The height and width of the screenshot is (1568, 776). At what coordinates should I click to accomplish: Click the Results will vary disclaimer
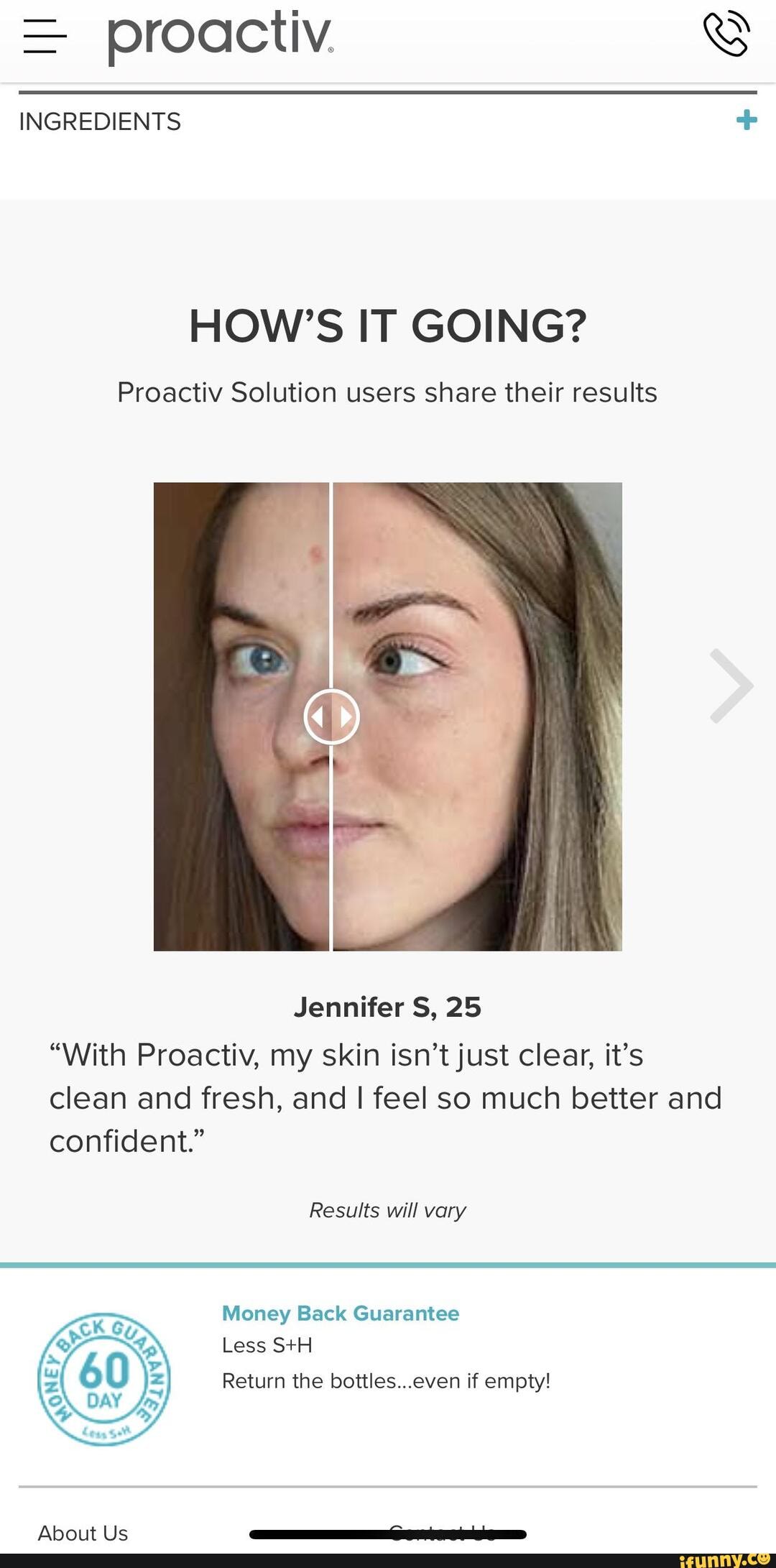click(x=387, y=1210)
